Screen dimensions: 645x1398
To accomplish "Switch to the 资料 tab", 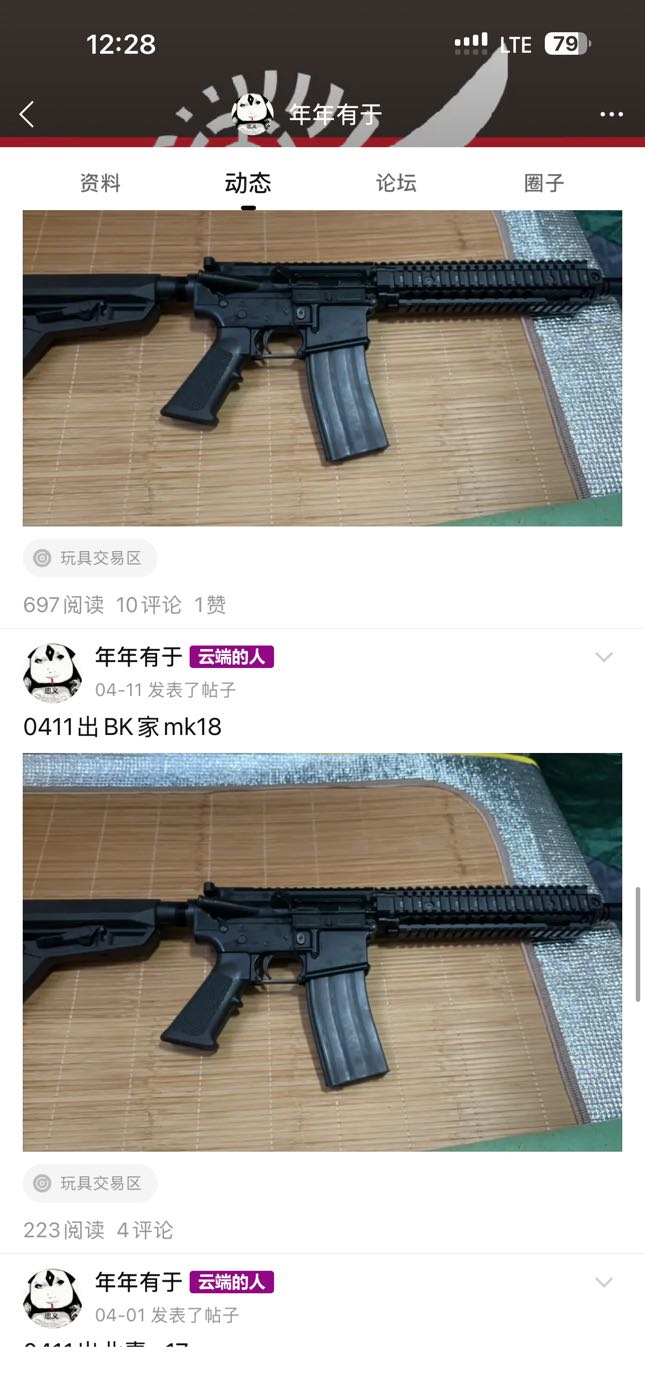I will (x=100, y=183).
